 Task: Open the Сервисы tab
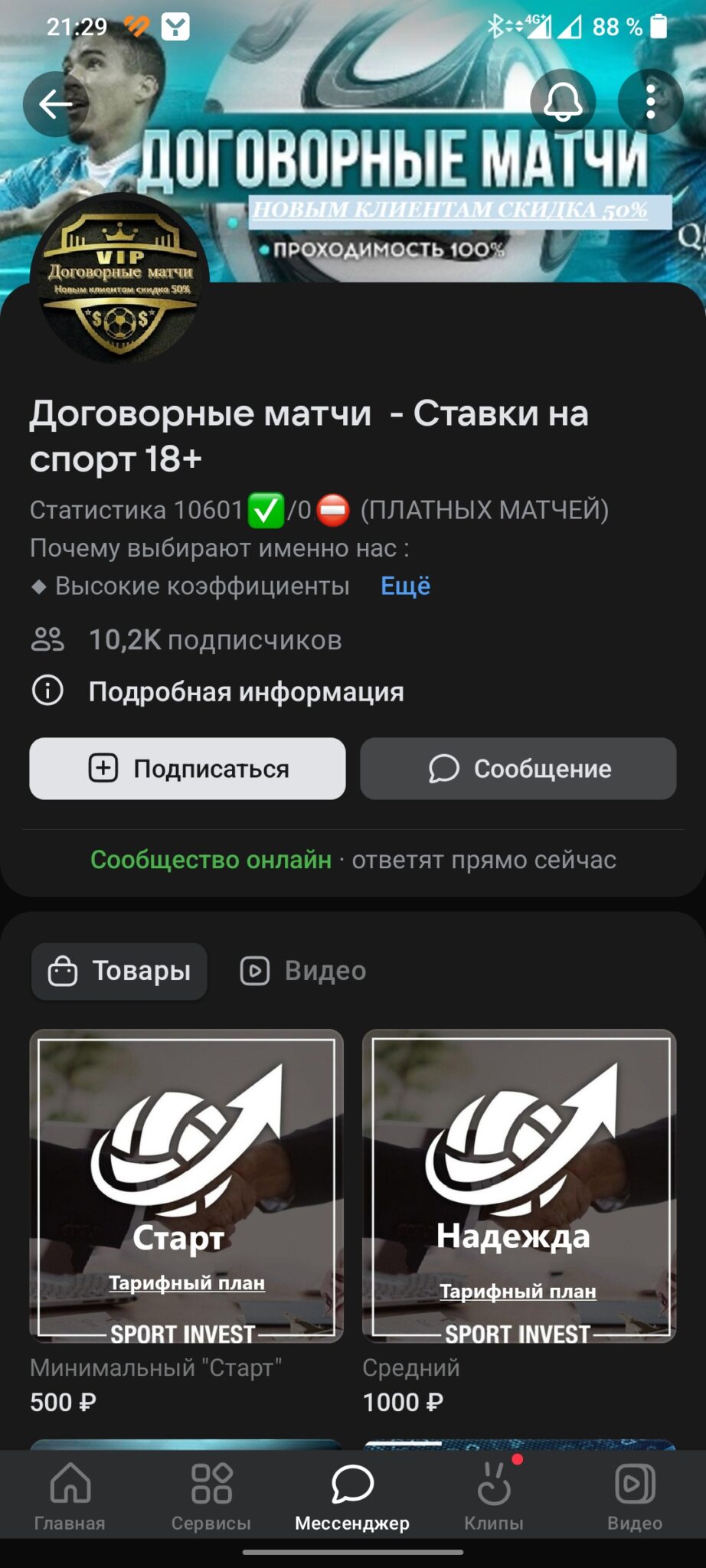coord(211,1496)
